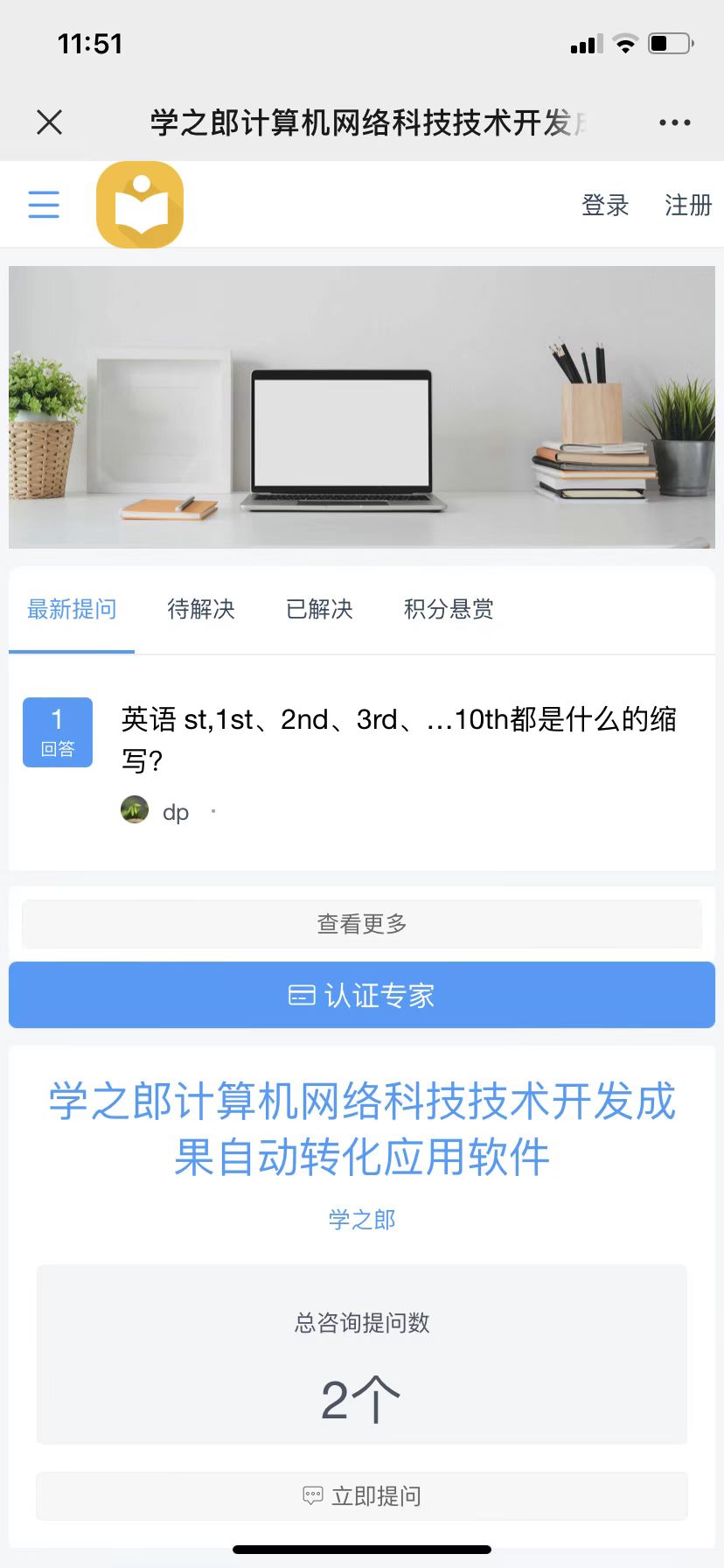Click the desk workspace banner image
The width and height of the screenshot is (724, 1568).
click(361, 407)
